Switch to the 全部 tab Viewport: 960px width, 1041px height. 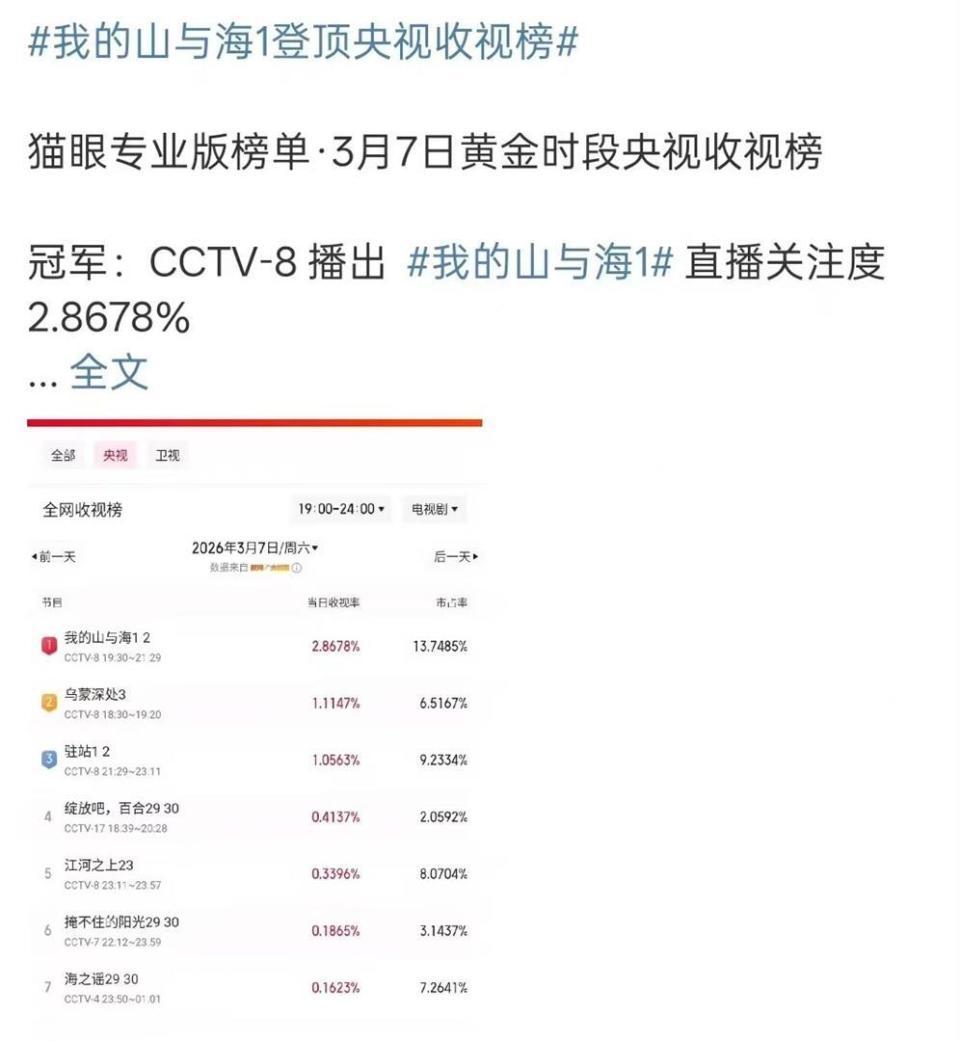click(x=62, y=455)
